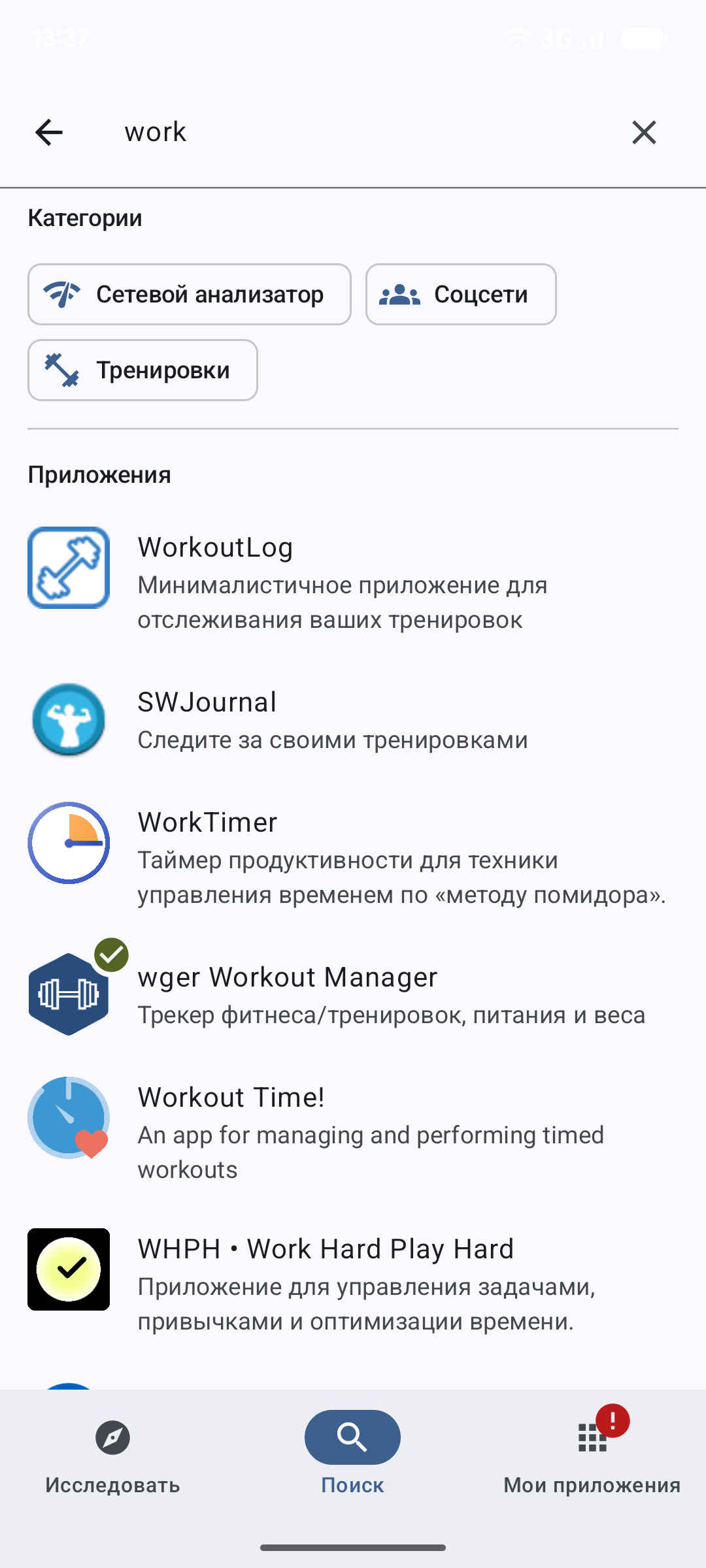Open the Workout Time! app result
706x1568 pixels.
[x=353, y=1132]
